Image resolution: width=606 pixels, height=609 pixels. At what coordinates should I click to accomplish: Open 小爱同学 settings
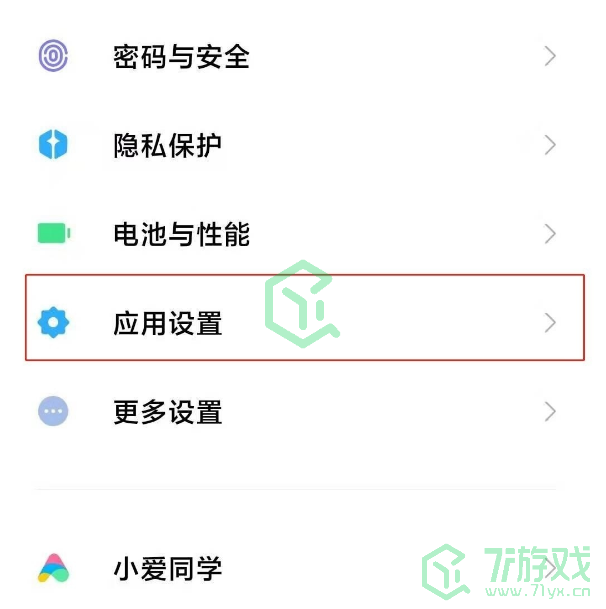click(x=168, y=569)
